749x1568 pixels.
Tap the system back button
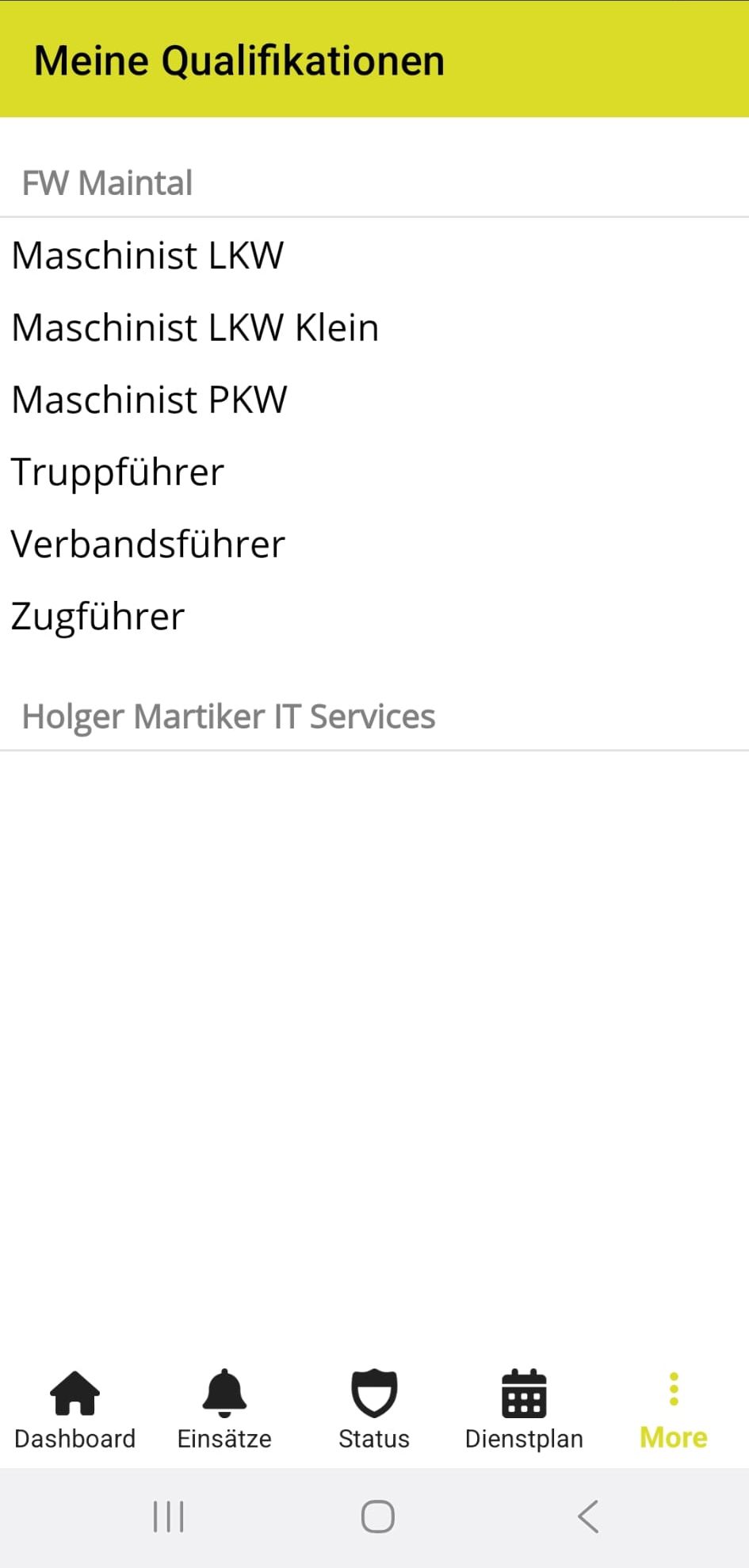pyautogui.click(x=588, y=1516)
